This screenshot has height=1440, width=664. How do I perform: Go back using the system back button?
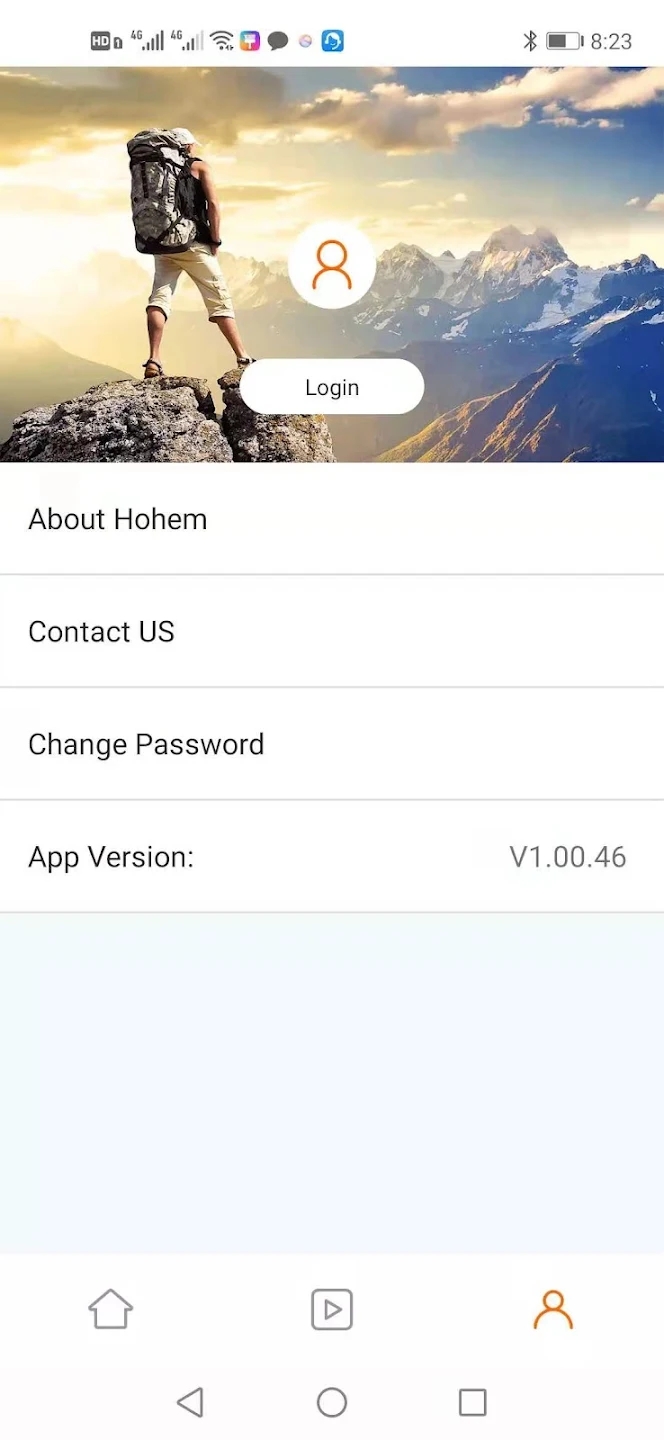[190, 1402]
